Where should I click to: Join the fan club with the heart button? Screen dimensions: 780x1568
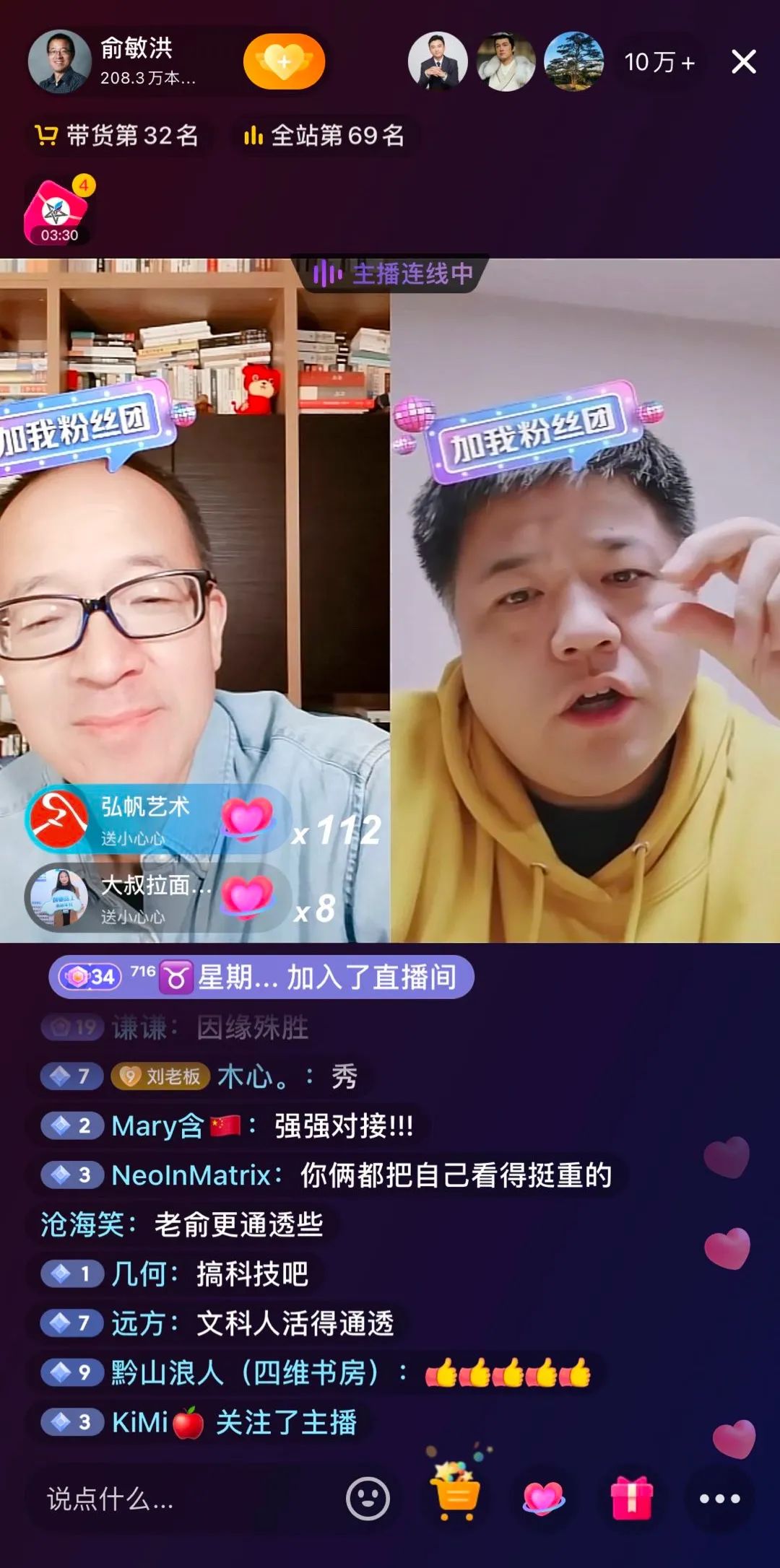point(284,62)
